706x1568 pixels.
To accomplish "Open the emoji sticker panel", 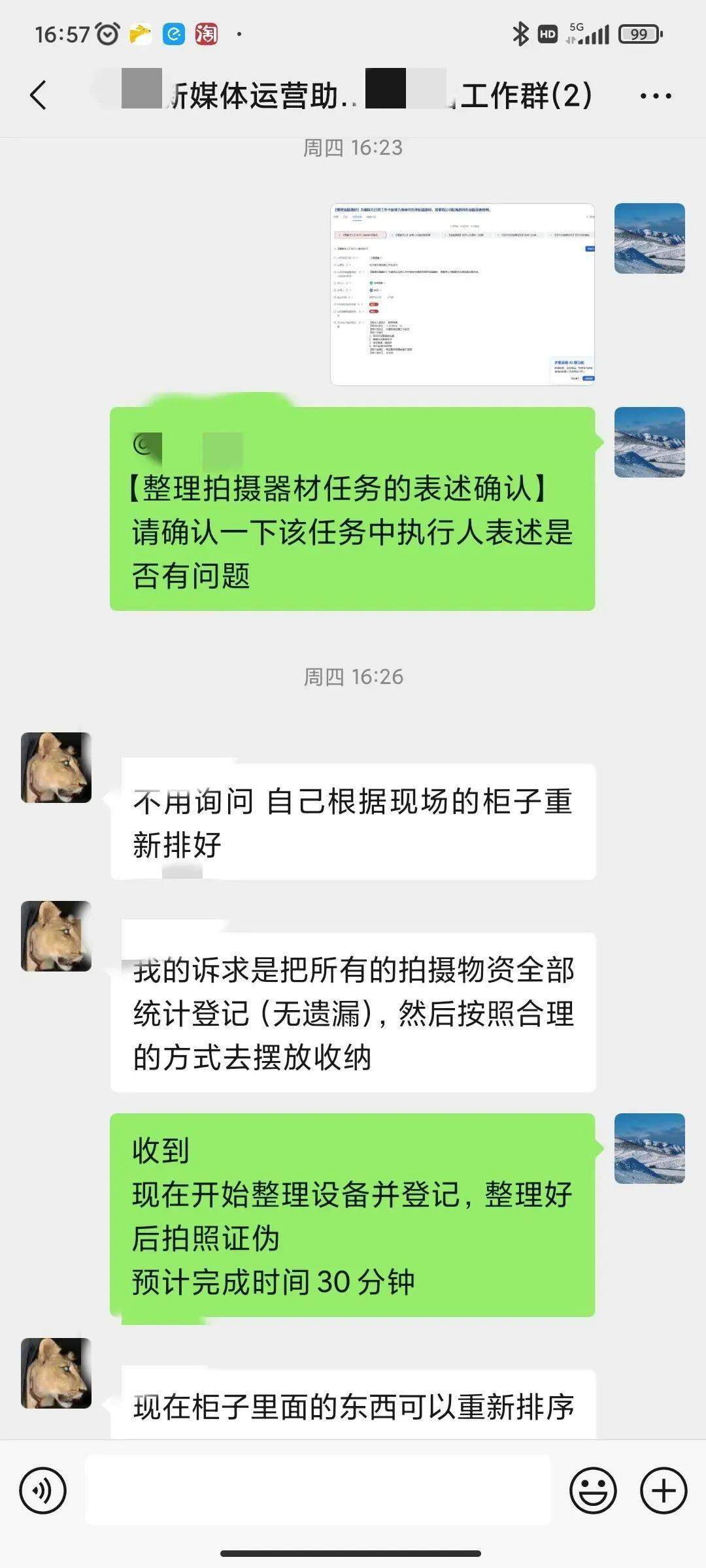I will [x=593, y=1491].
